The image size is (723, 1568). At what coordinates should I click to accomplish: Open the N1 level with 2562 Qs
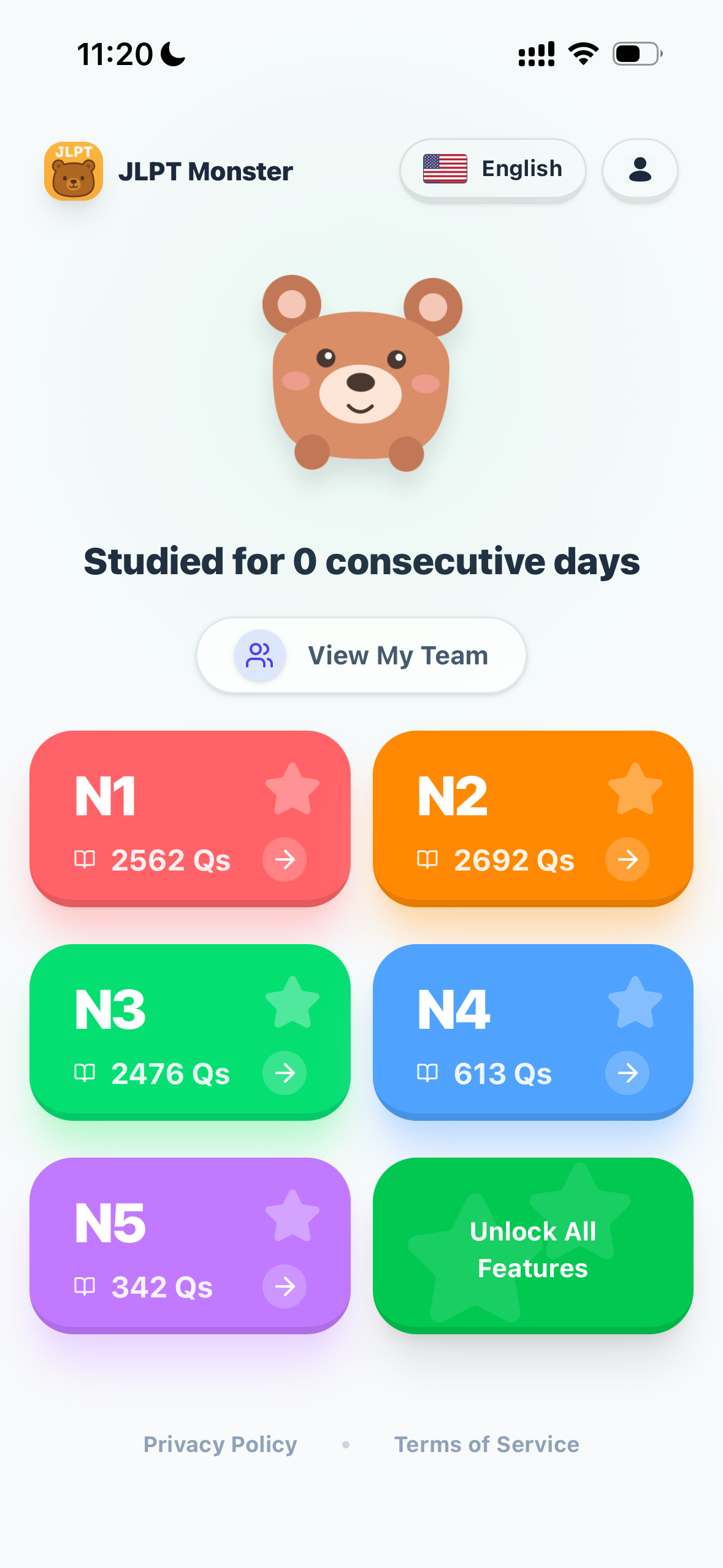[189, 817]
